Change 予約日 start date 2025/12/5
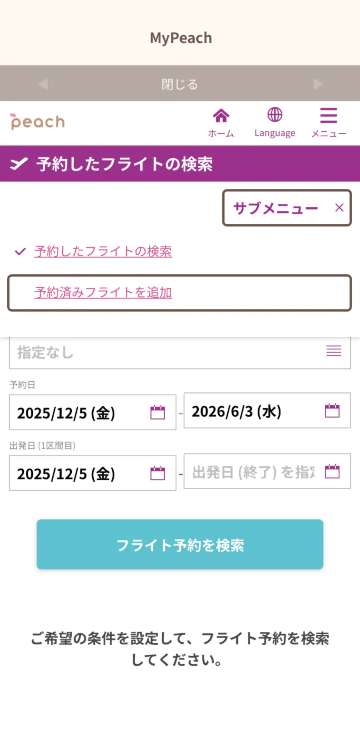Image resolution: width=360 pixels, height=740 pixels. pos(92,412)
